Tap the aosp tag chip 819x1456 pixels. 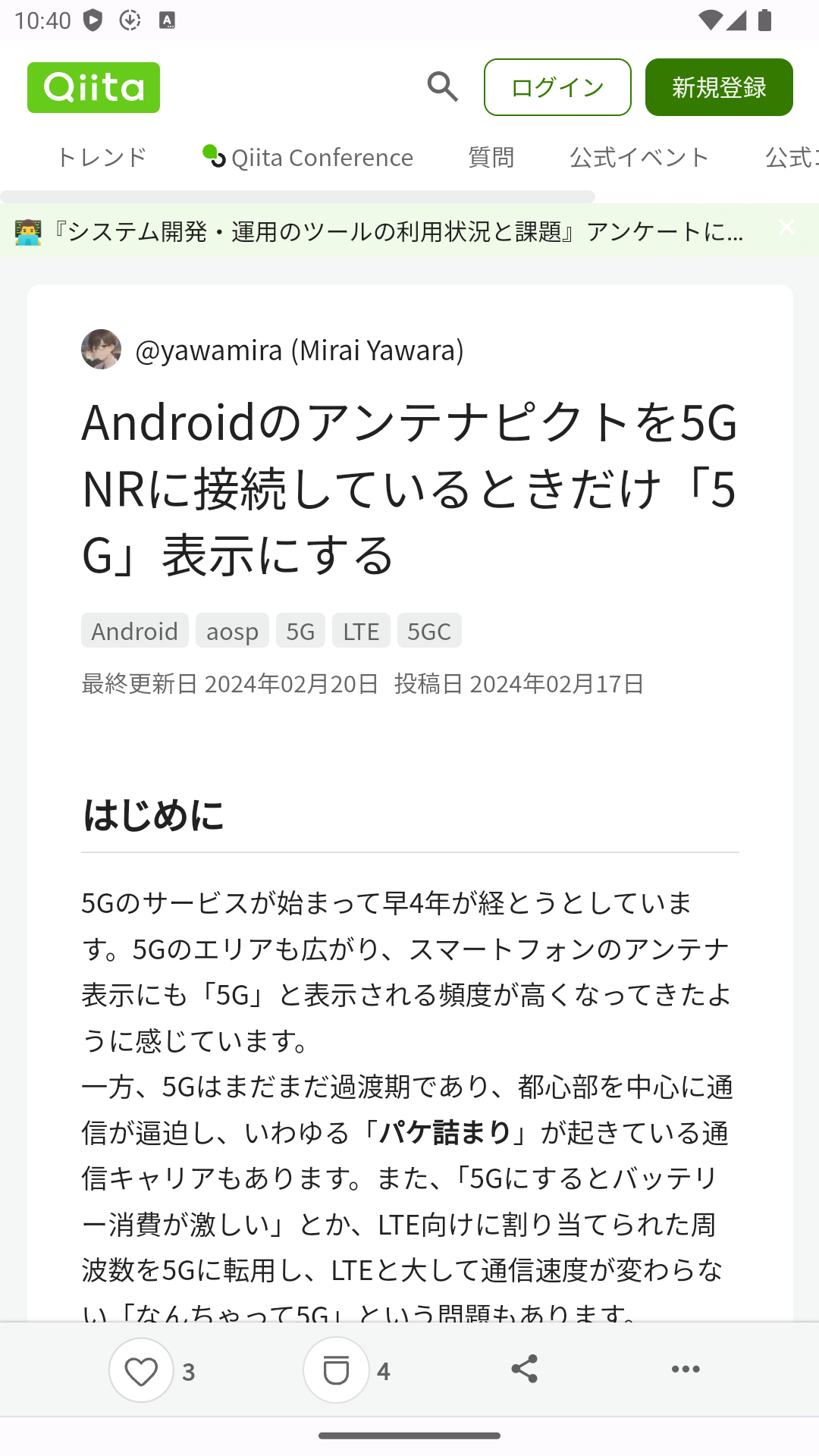click(x=232, y=630)
